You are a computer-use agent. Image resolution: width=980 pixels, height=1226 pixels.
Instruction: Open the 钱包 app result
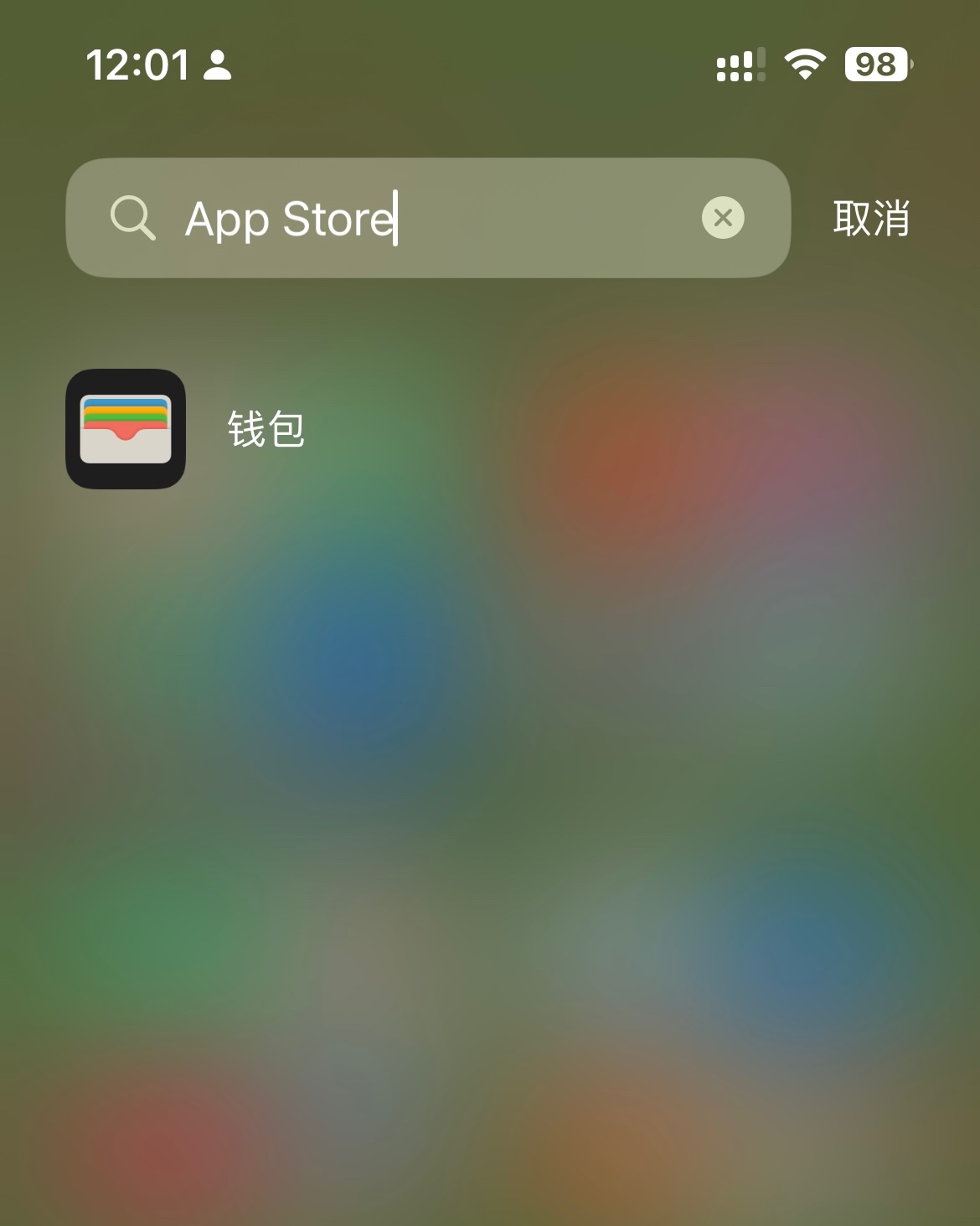point(126,429)
